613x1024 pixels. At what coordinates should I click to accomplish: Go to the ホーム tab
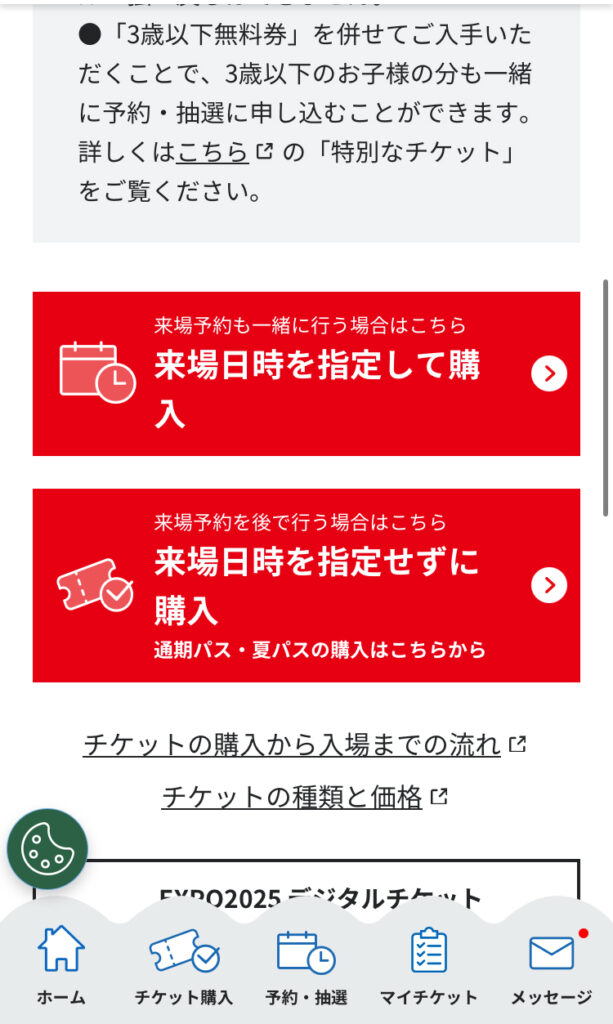click(x=61, y=965)
